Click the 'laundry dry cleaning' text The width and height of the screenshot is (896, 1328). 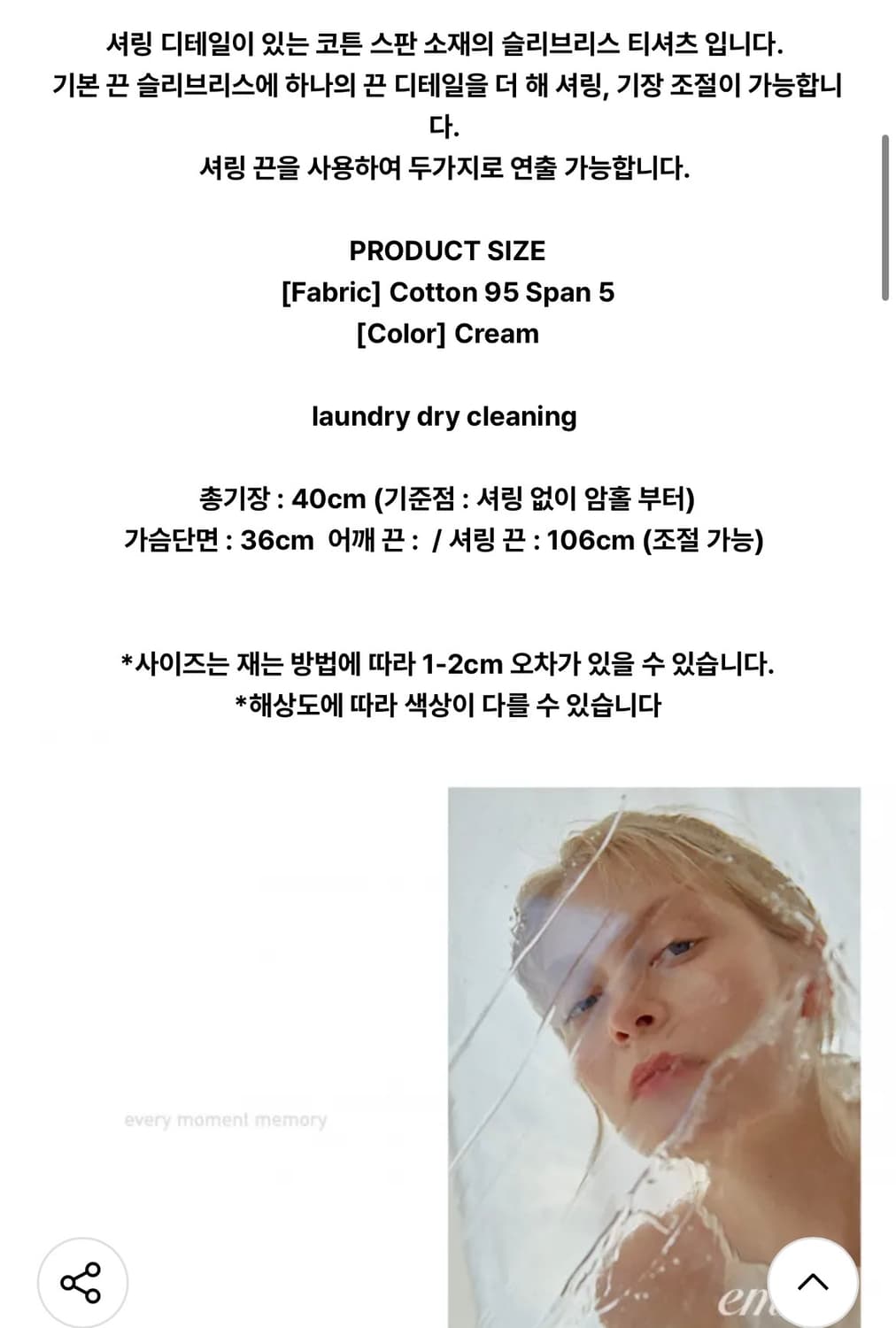click(x=445, y=416)
